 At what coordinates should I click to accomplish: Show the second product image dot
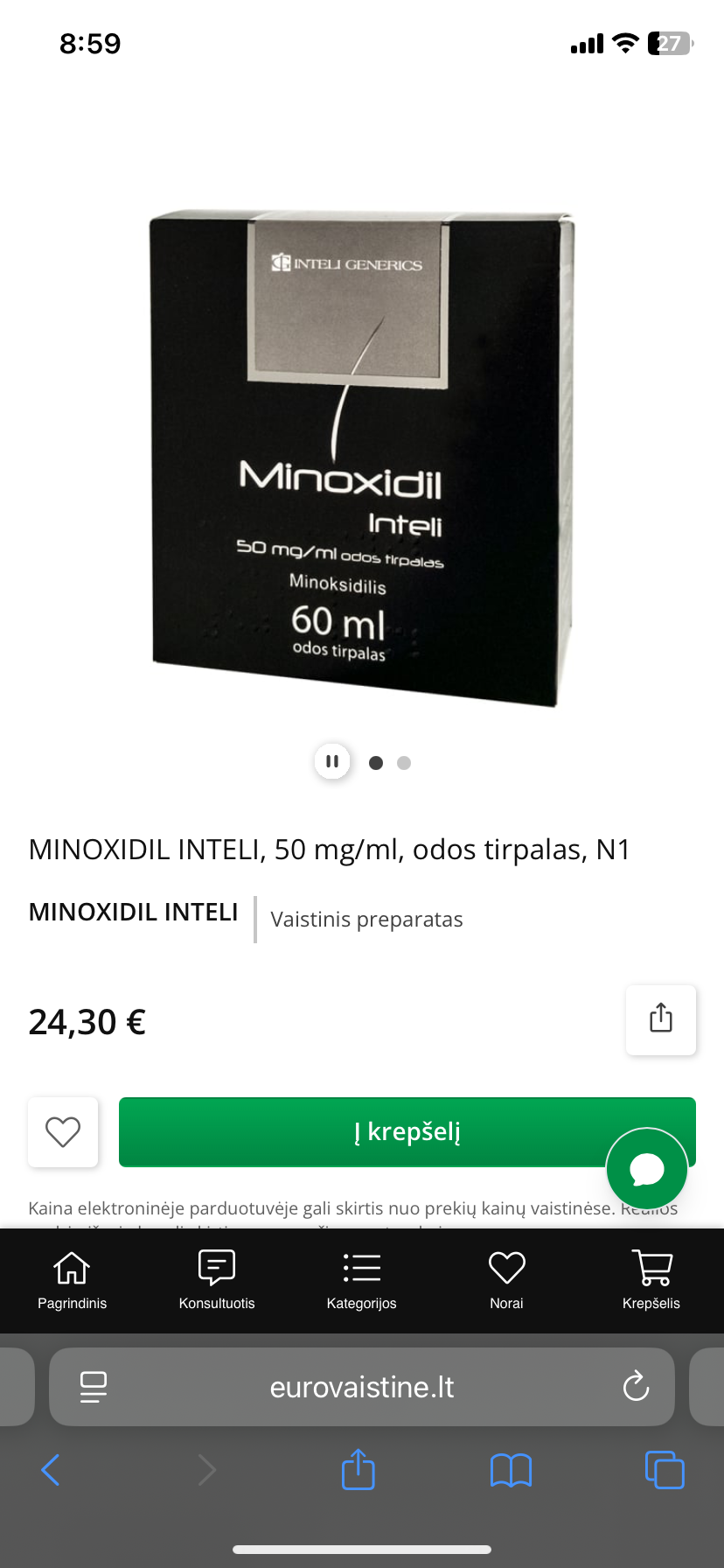point(404,763)
